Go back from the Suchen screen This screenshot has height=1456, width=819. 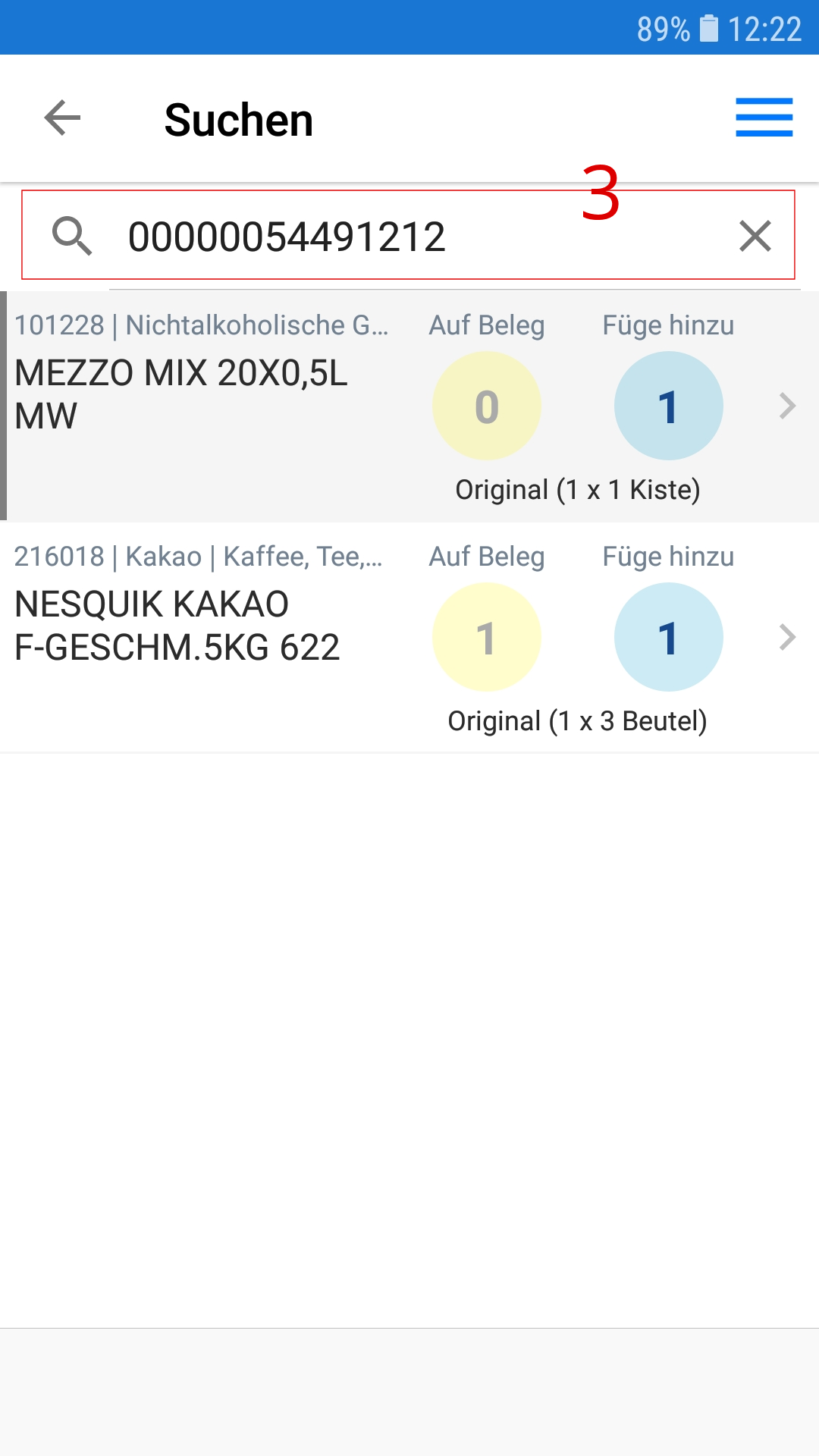[x=62, y=118]
